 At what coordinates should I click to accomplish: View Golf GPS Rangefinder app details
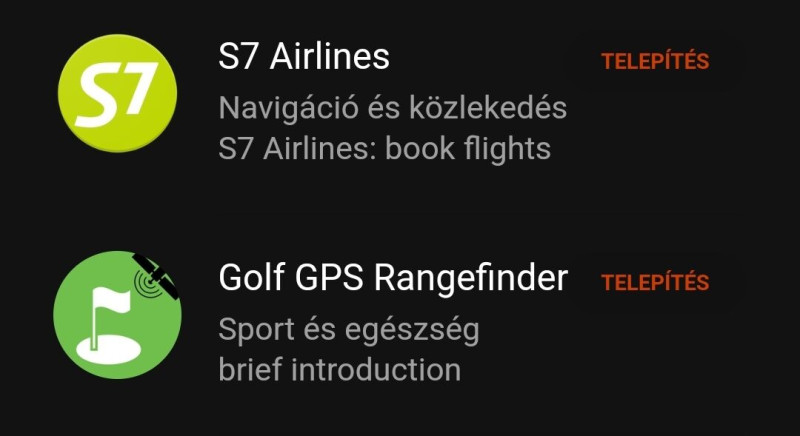pos(392,278)
